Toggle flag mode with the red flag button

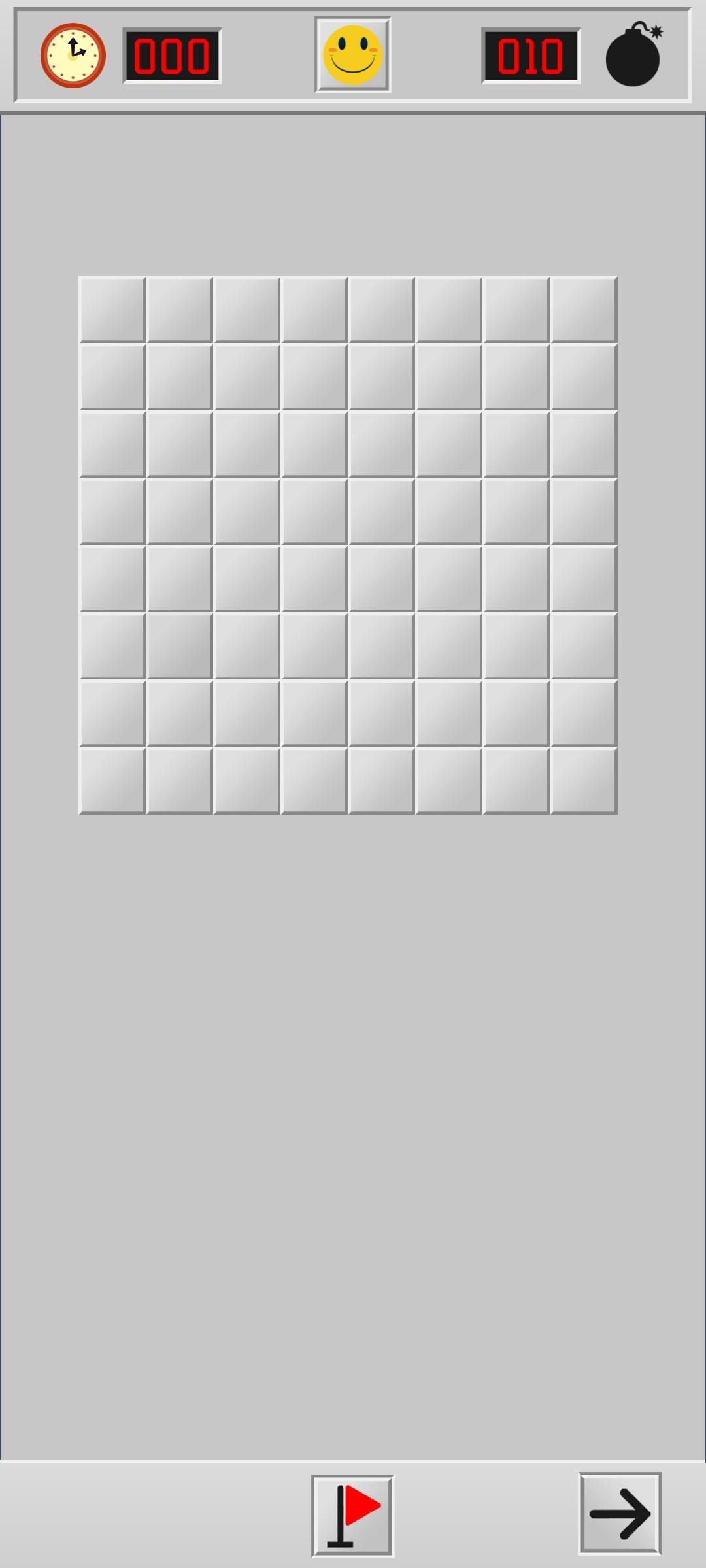click(352, 1515)
